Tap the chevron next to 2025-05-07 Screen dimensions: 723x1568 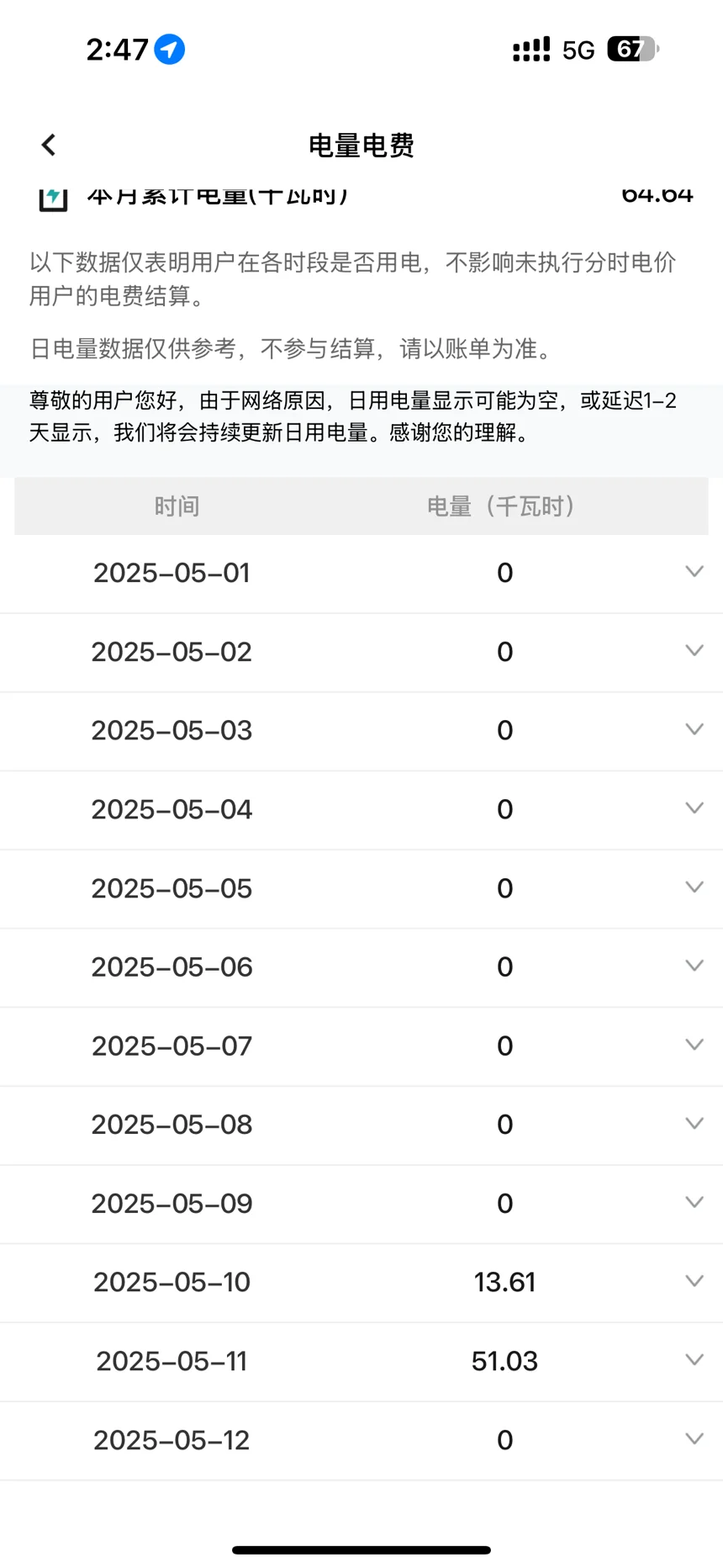click(x=694, y=1045)
